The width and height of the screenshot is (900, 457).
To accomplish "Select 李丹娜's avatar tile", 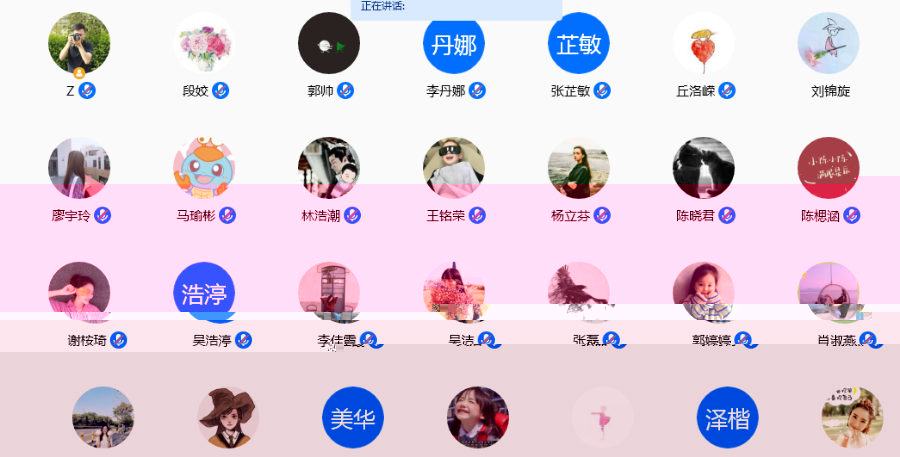I will [x=454, y=44].
